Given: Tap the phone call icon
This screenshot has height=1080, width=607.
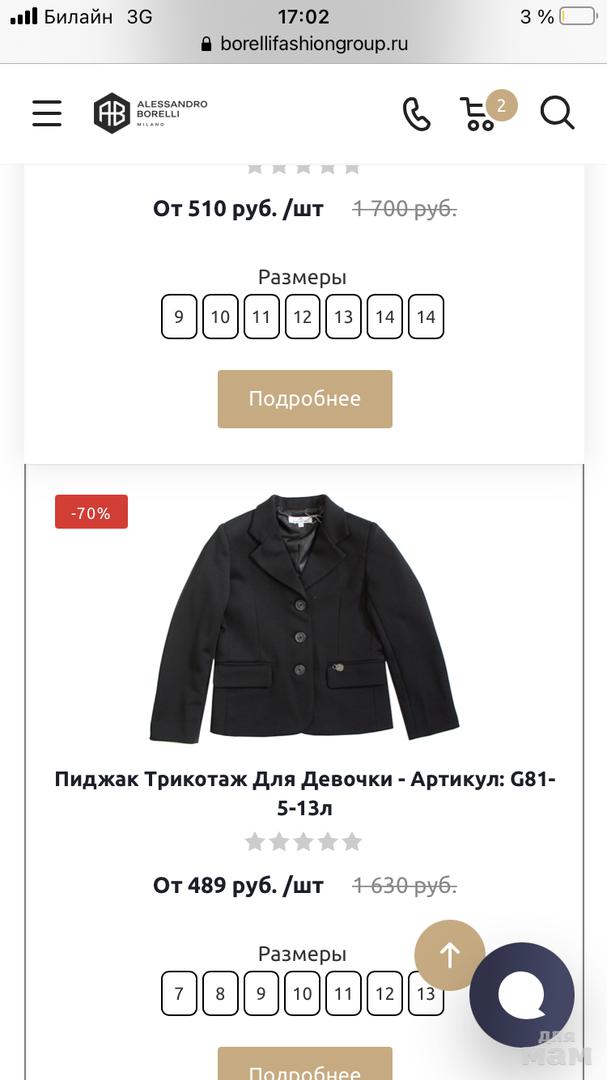Looking at the screenshot, I should (416, 113).
